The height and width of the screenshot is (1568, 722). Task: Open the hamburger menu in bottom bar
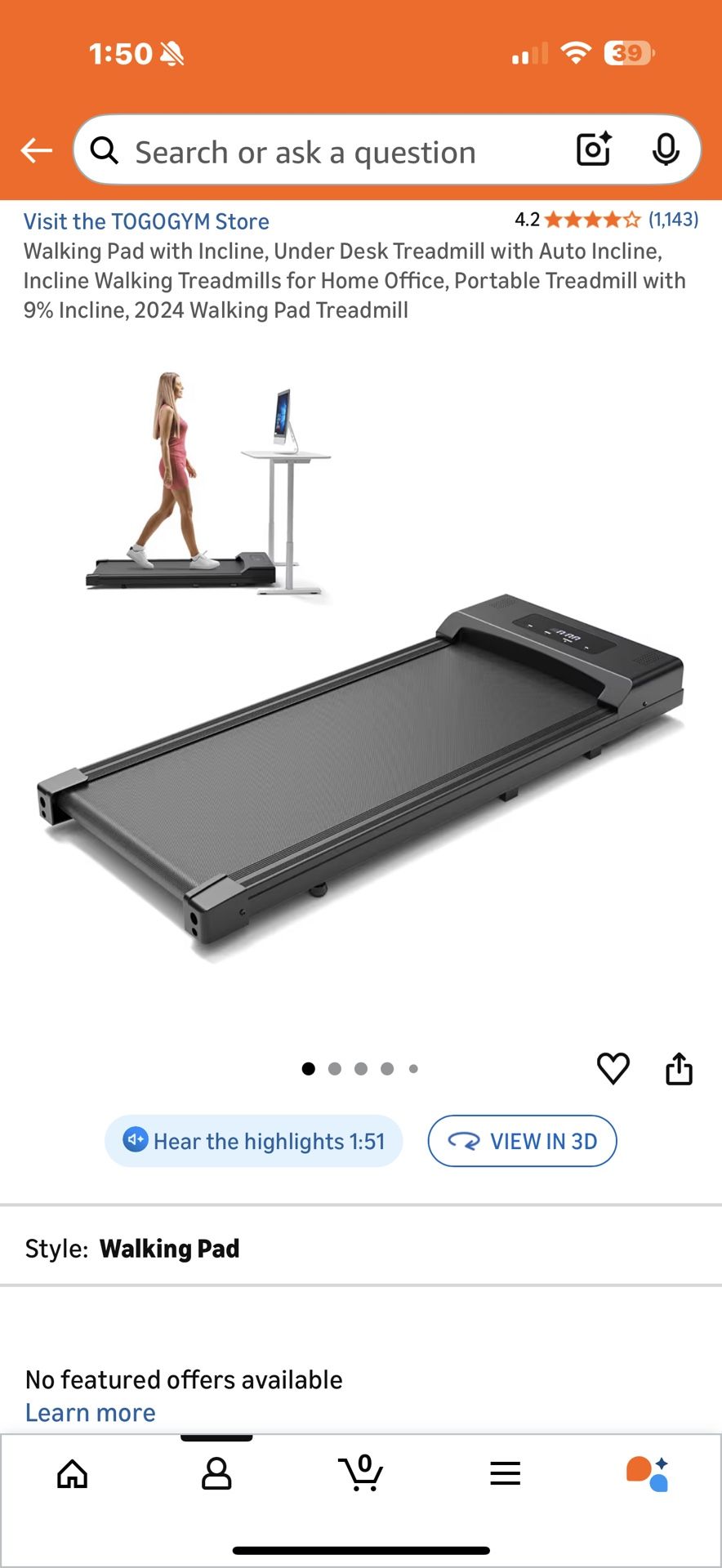[506, 1472]
